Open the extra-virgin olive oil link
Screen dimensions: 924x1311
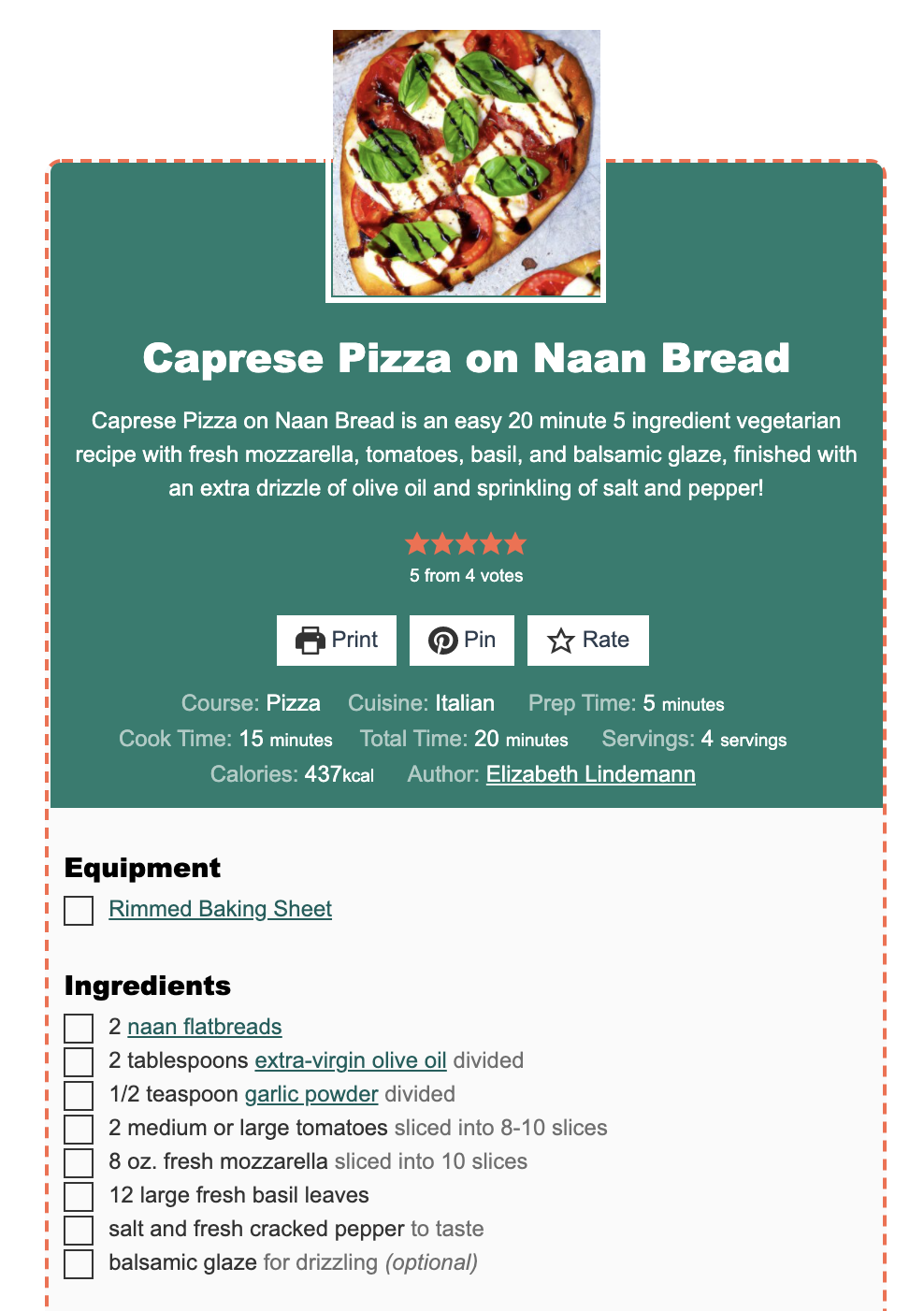point(350,1060)
